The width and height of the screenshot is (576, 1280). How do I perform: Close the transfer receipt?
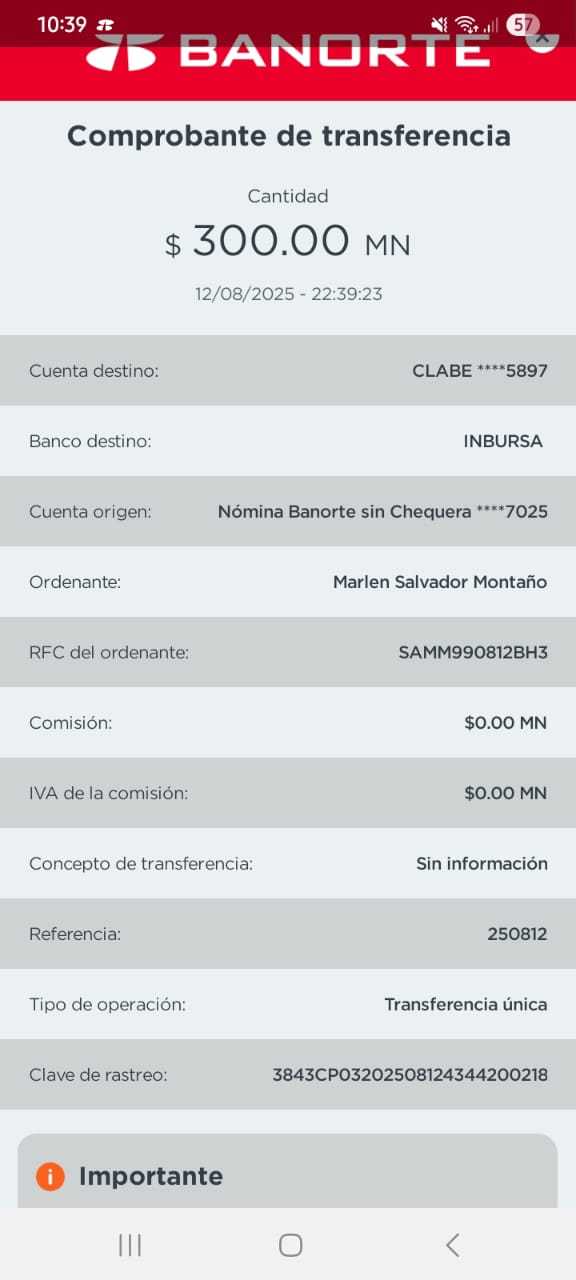pyautogui.click(x=542, y=39)
